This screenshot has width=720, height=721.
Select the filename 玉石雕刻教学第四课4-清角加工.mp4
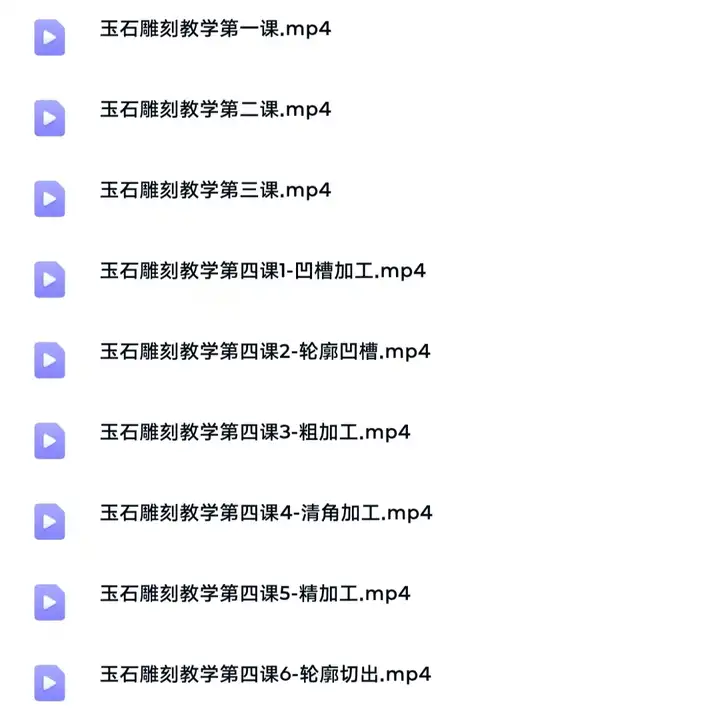(x=266, y=512)
